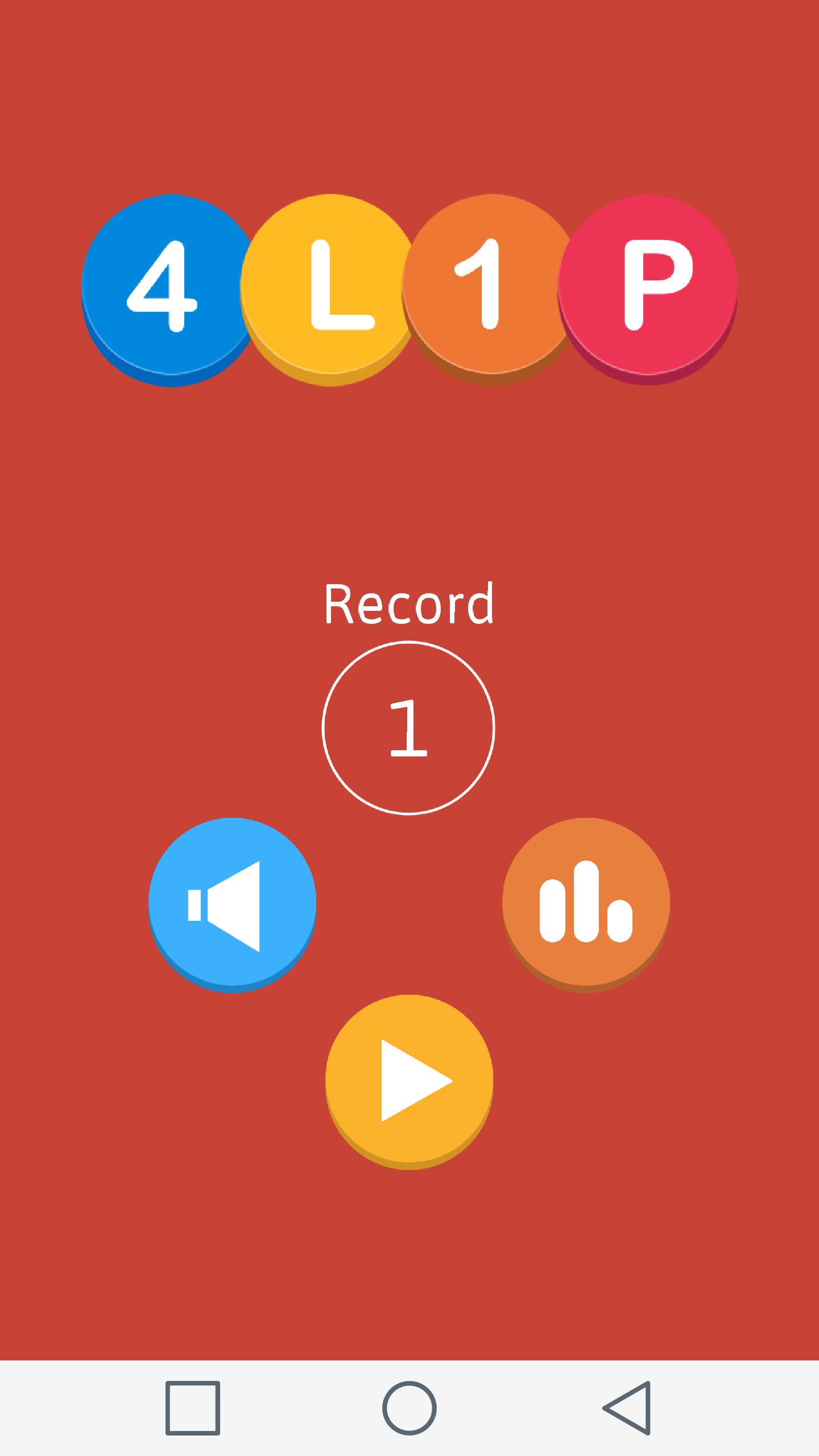Start the game with the play button
This screenshot has width=819, height=1456.
pos(409,1079)
